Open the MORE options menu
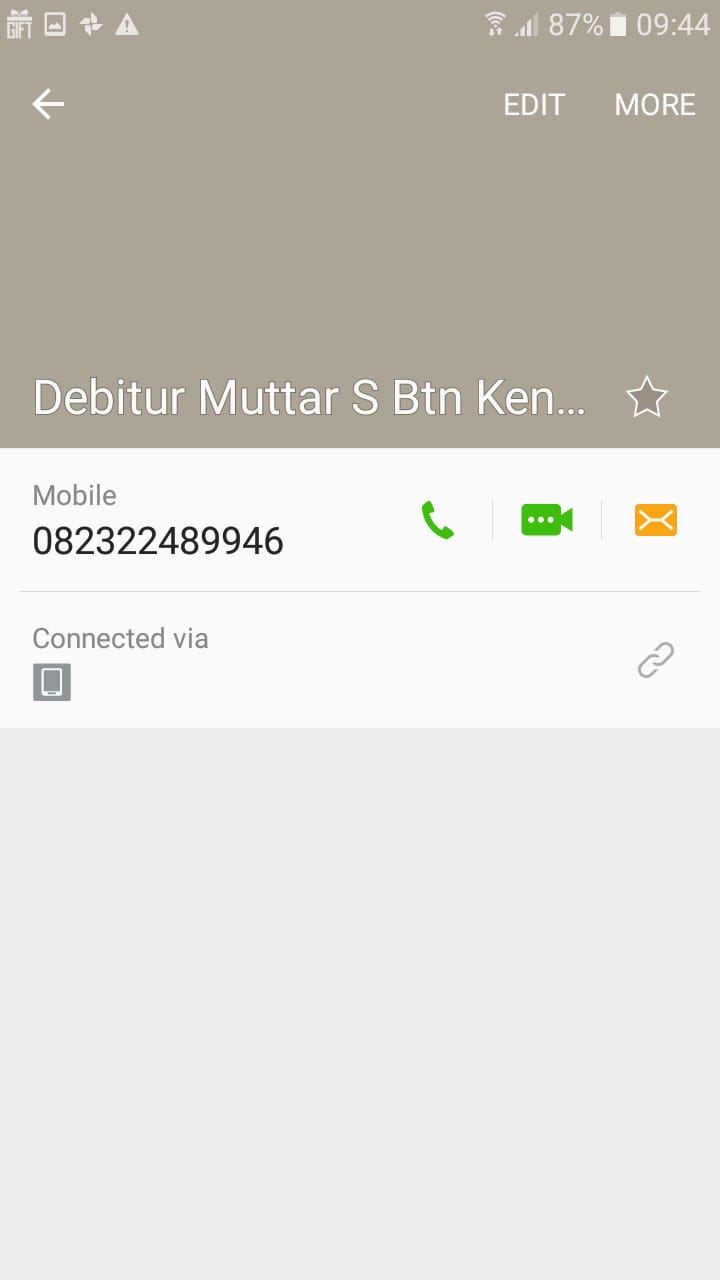The height and width of the screenshot is (1280, 720). pos(655,105)
